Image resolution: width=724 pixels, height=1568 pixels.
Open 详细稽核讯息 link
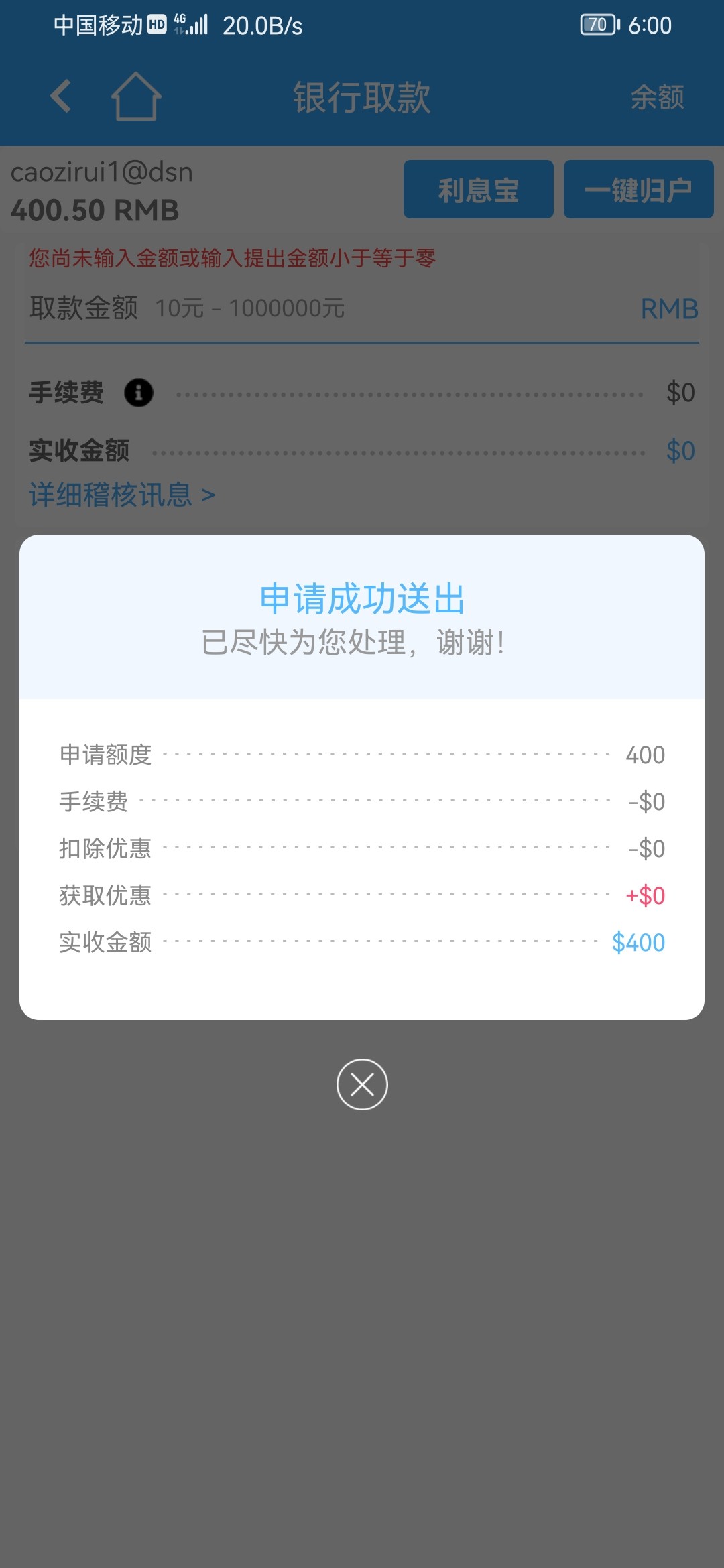point(122,495)
